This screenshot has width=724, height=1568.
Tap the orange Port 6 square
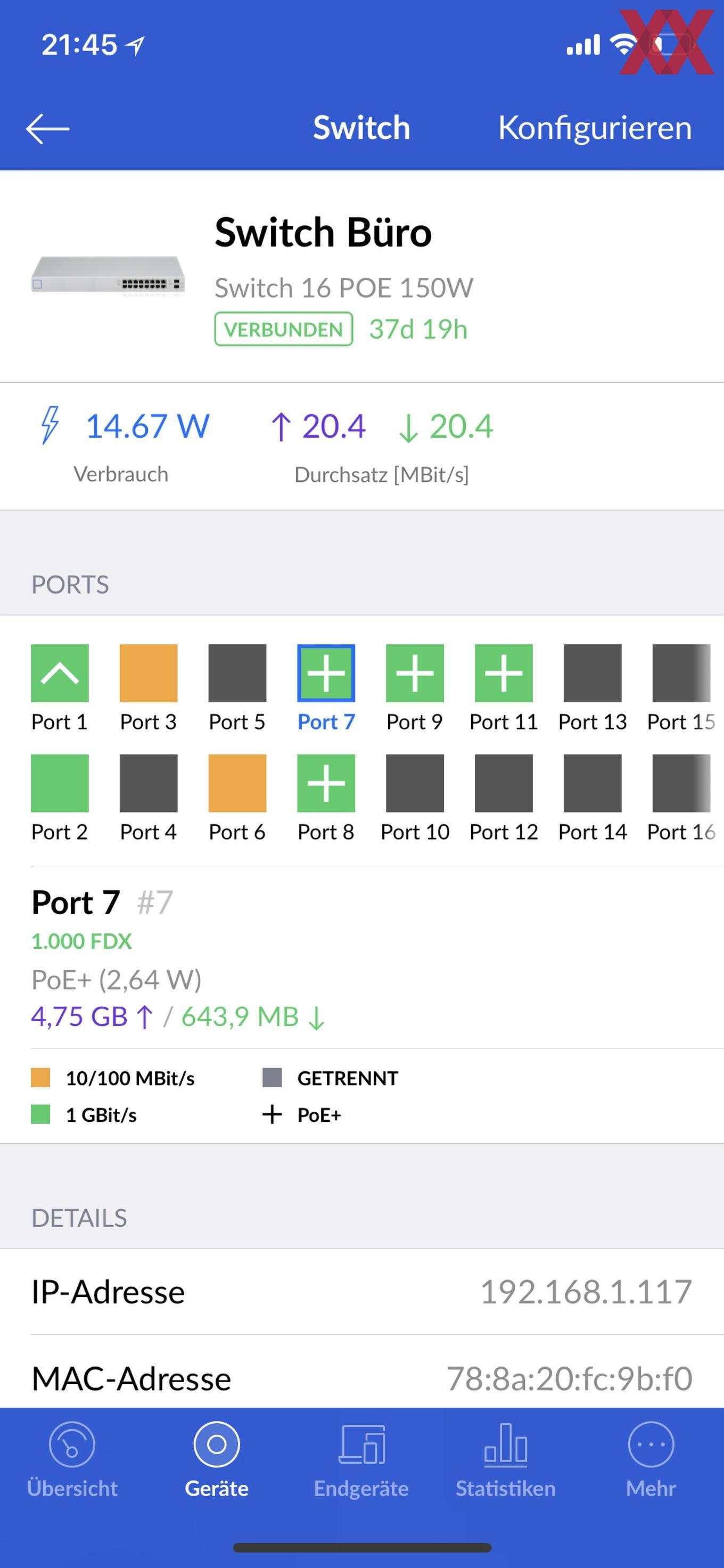pyautogui.click(x=237, y=783)
